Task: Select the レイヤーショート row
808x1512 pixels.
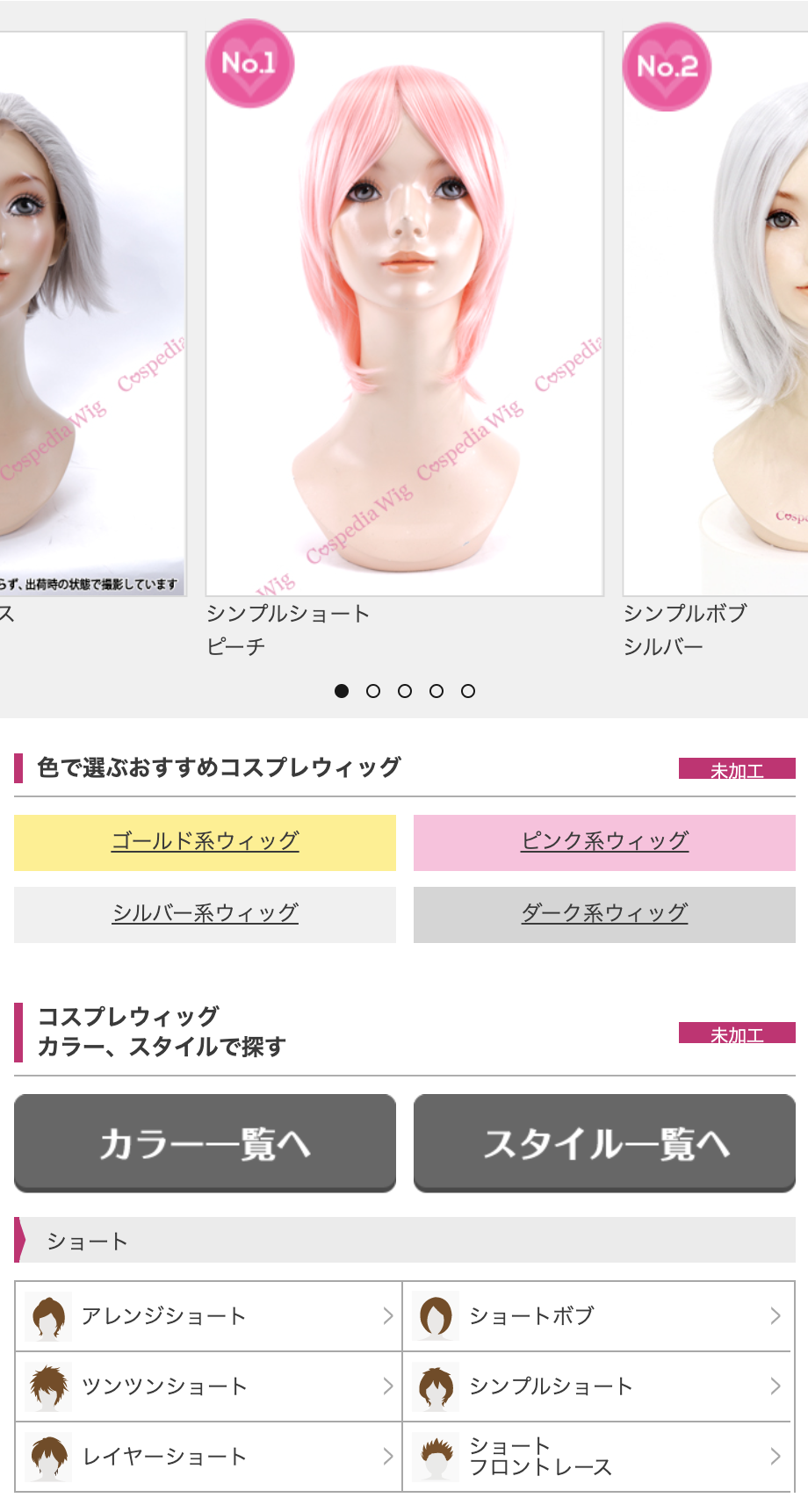Action: tap(208, 1457)
